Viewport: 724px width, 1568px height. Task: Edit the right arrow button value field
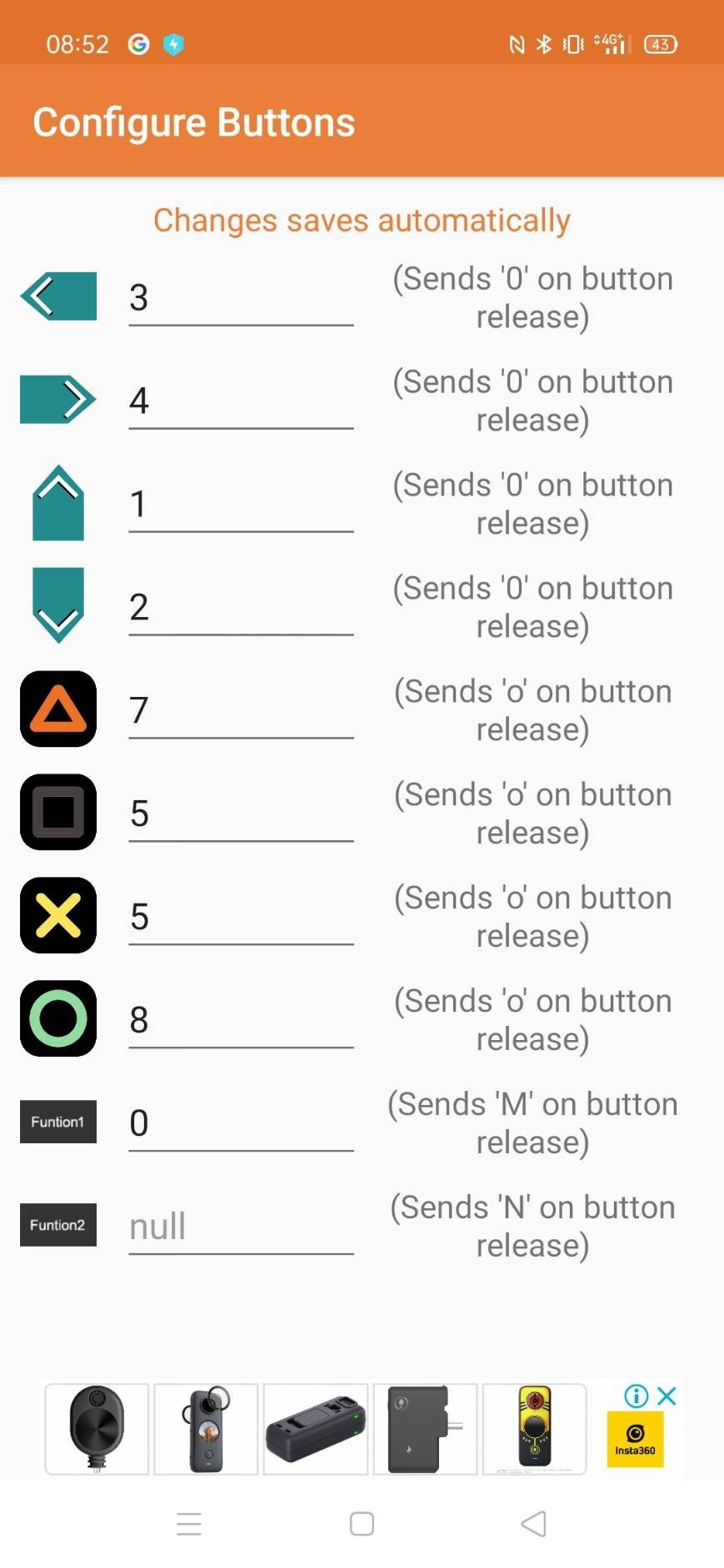241,401
